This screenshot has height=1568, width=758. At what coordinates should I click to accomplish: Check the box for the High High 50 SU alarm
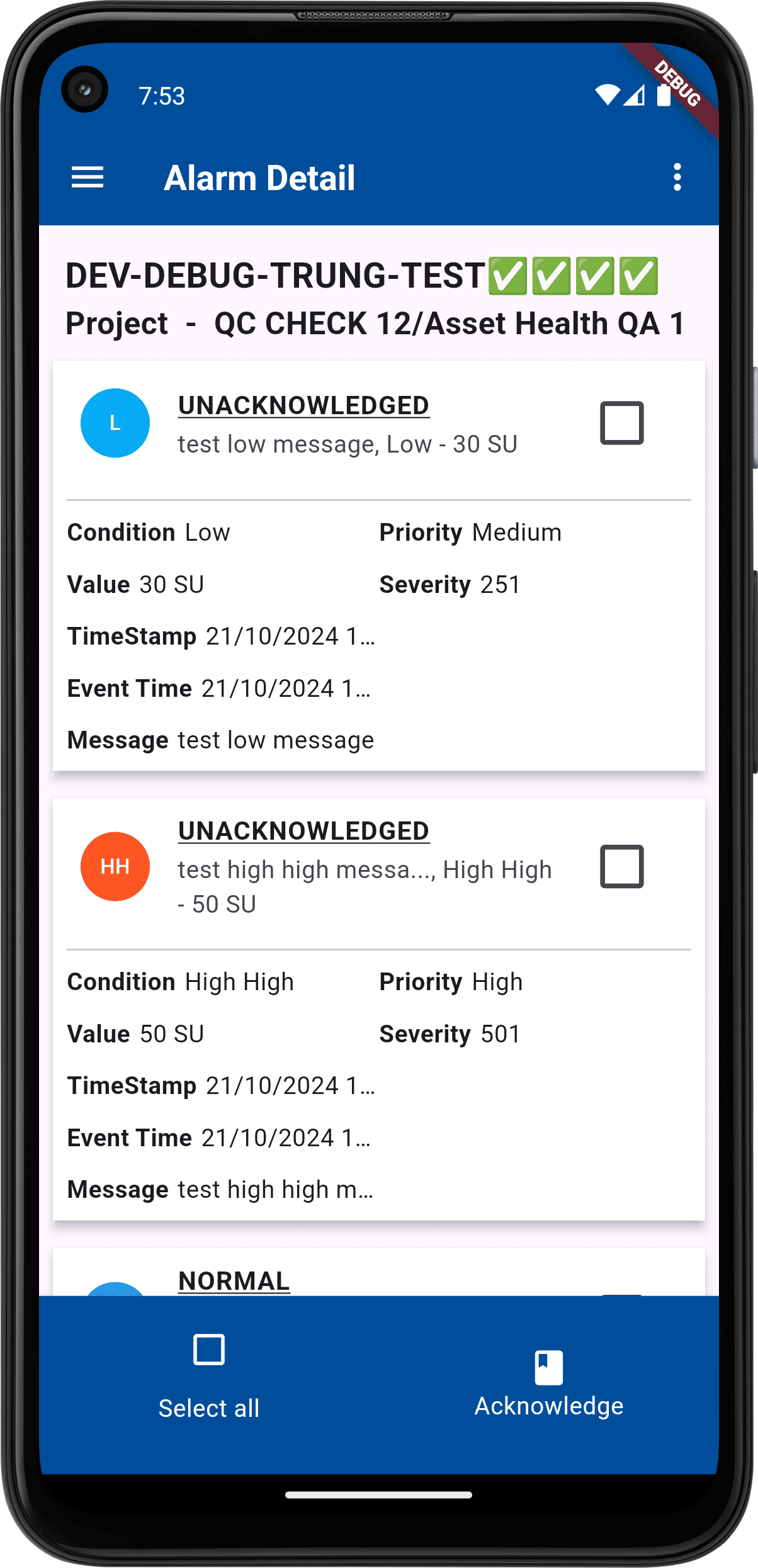point(621,867)
